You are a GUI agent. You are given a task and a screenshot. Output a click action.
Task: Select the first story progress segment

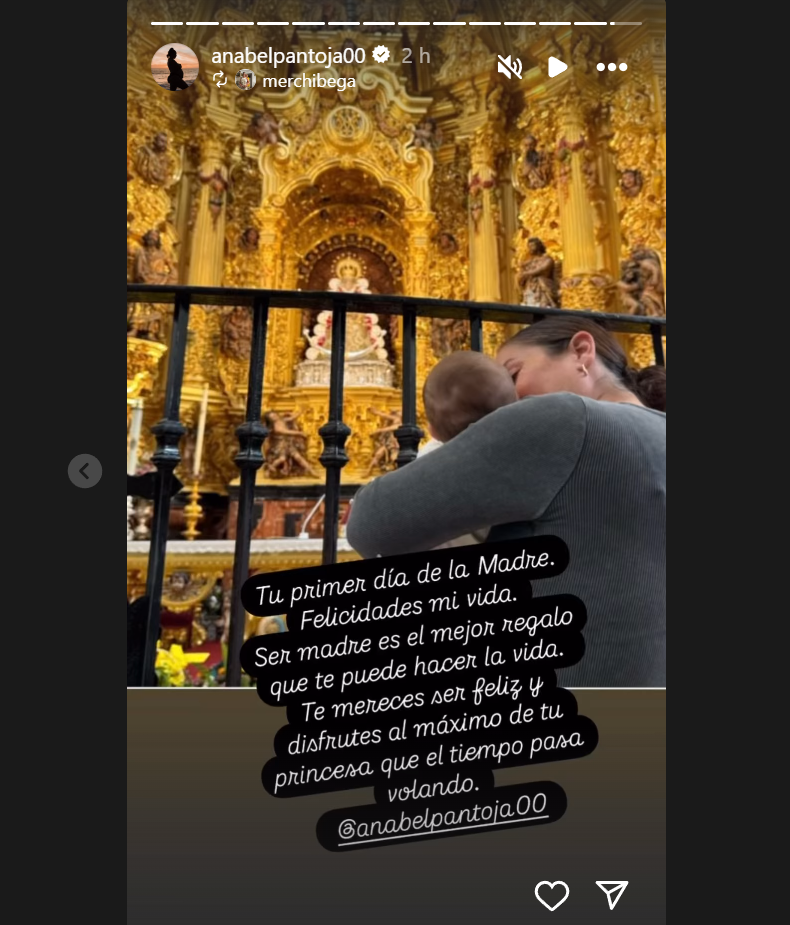click(167, 22)
